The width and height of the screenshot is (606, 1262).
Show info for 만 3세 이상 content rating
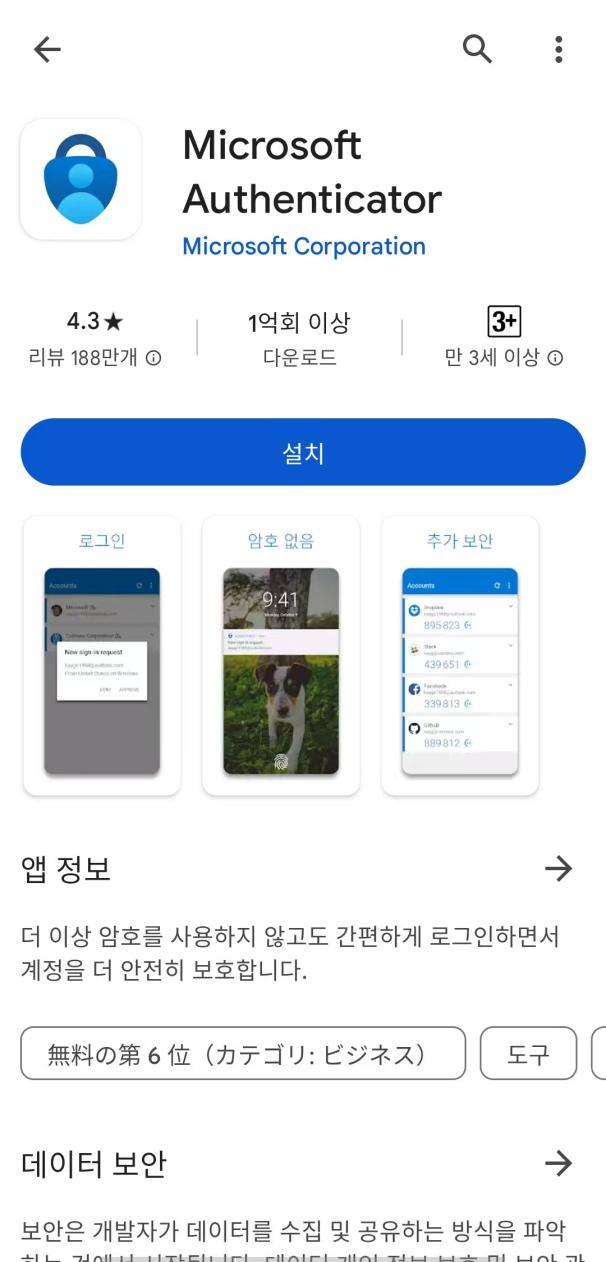[x=504, y=338]
